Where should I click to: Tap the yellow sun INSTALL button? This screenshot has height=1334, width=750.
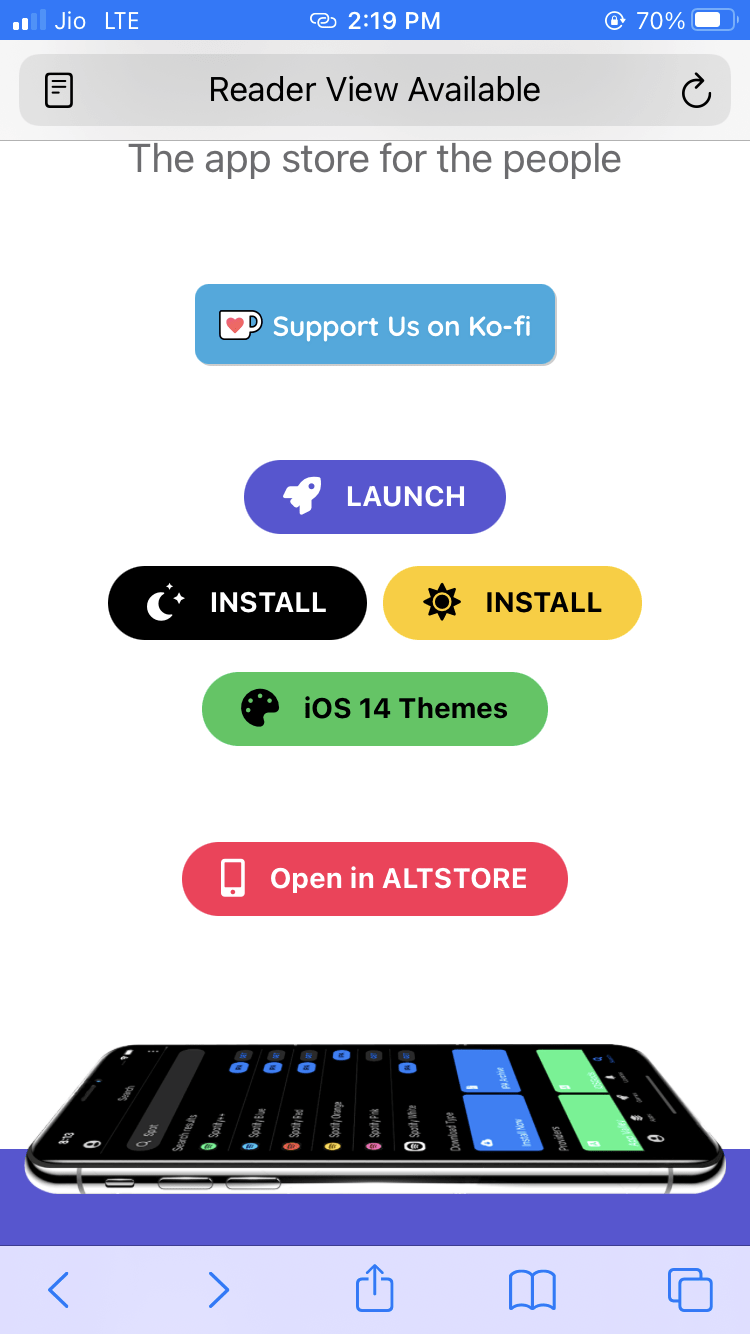[x=512, y=603]
